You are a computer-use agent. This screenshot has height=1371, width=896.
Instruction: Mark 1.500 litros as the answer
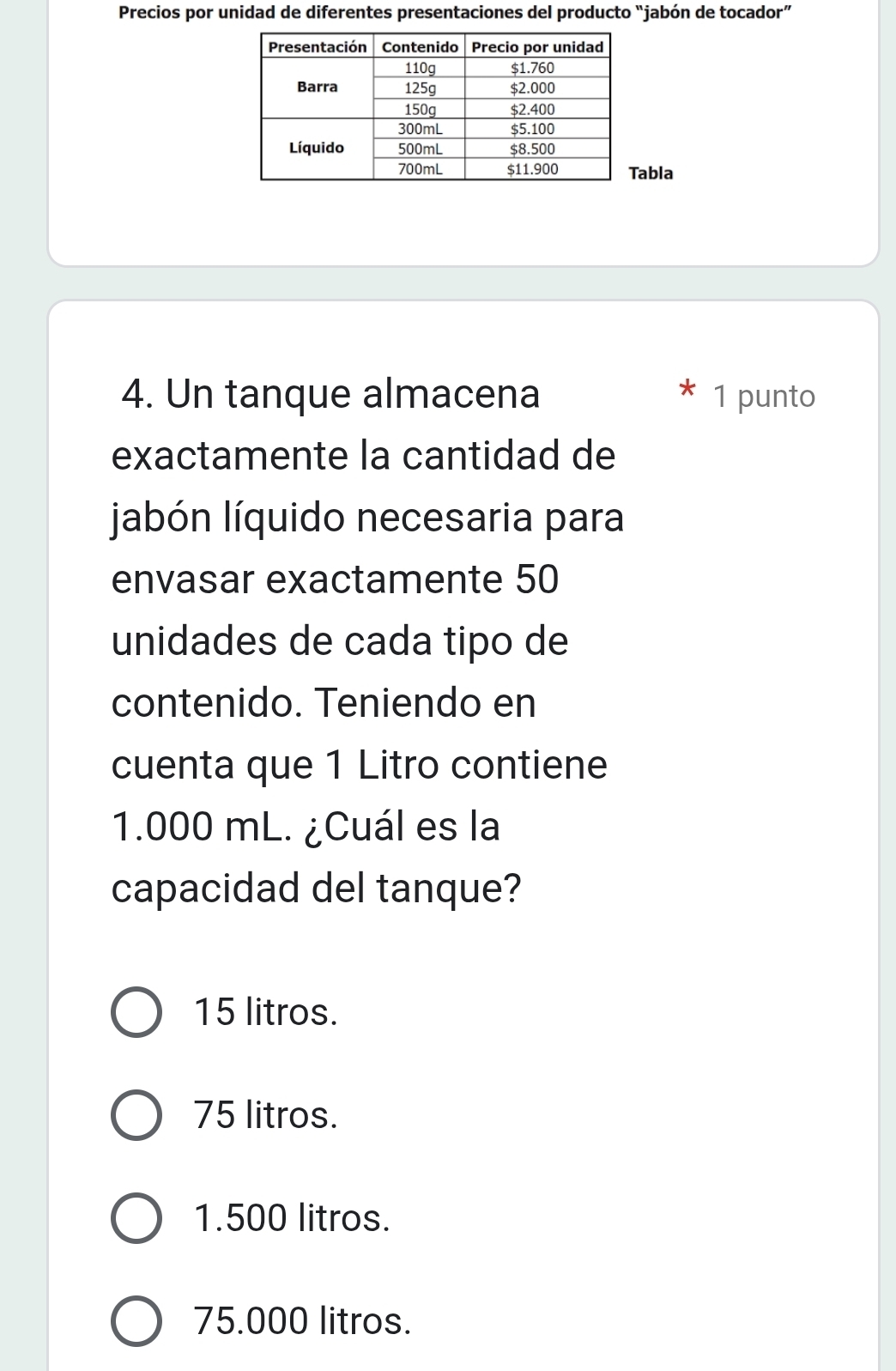tap(136, 1218)
